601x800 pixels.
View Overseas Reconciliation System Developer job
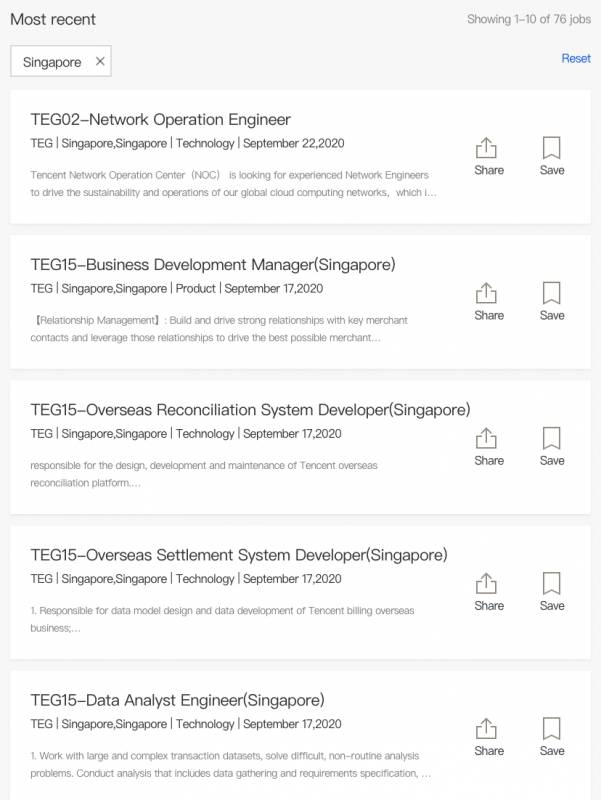250,410
